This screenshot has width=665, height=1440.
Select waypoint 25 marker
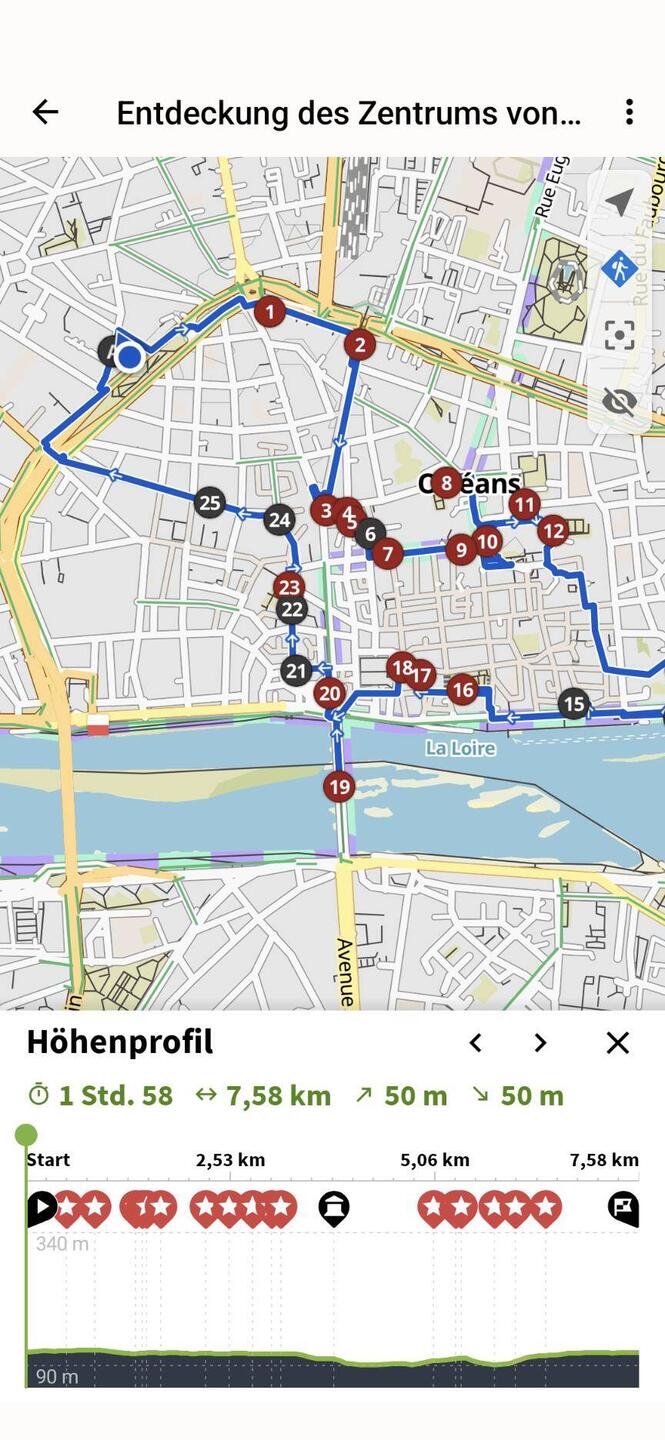[x=210, y=502]
